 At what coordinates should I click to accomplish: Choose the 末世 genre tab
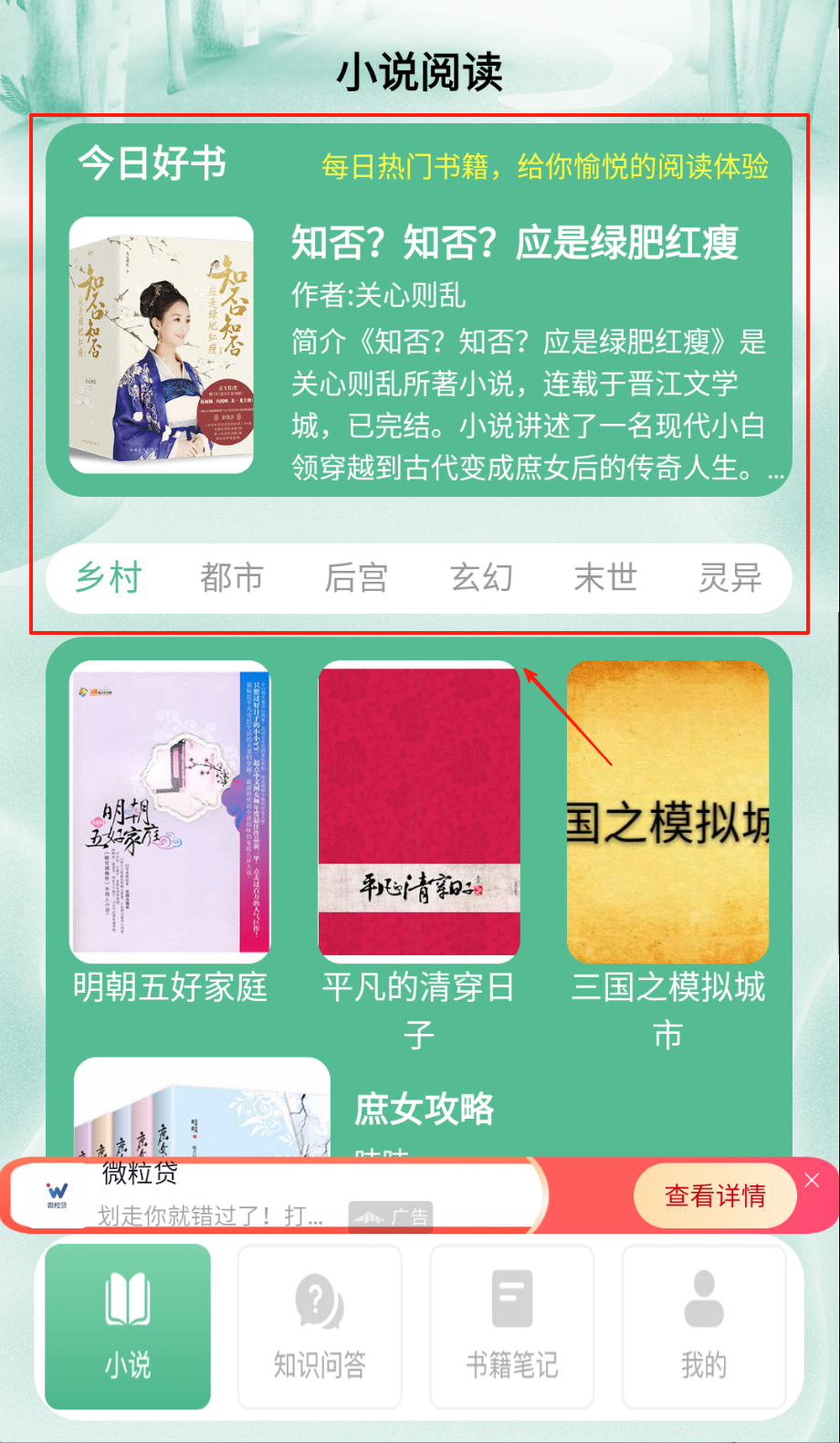point(605,578)
